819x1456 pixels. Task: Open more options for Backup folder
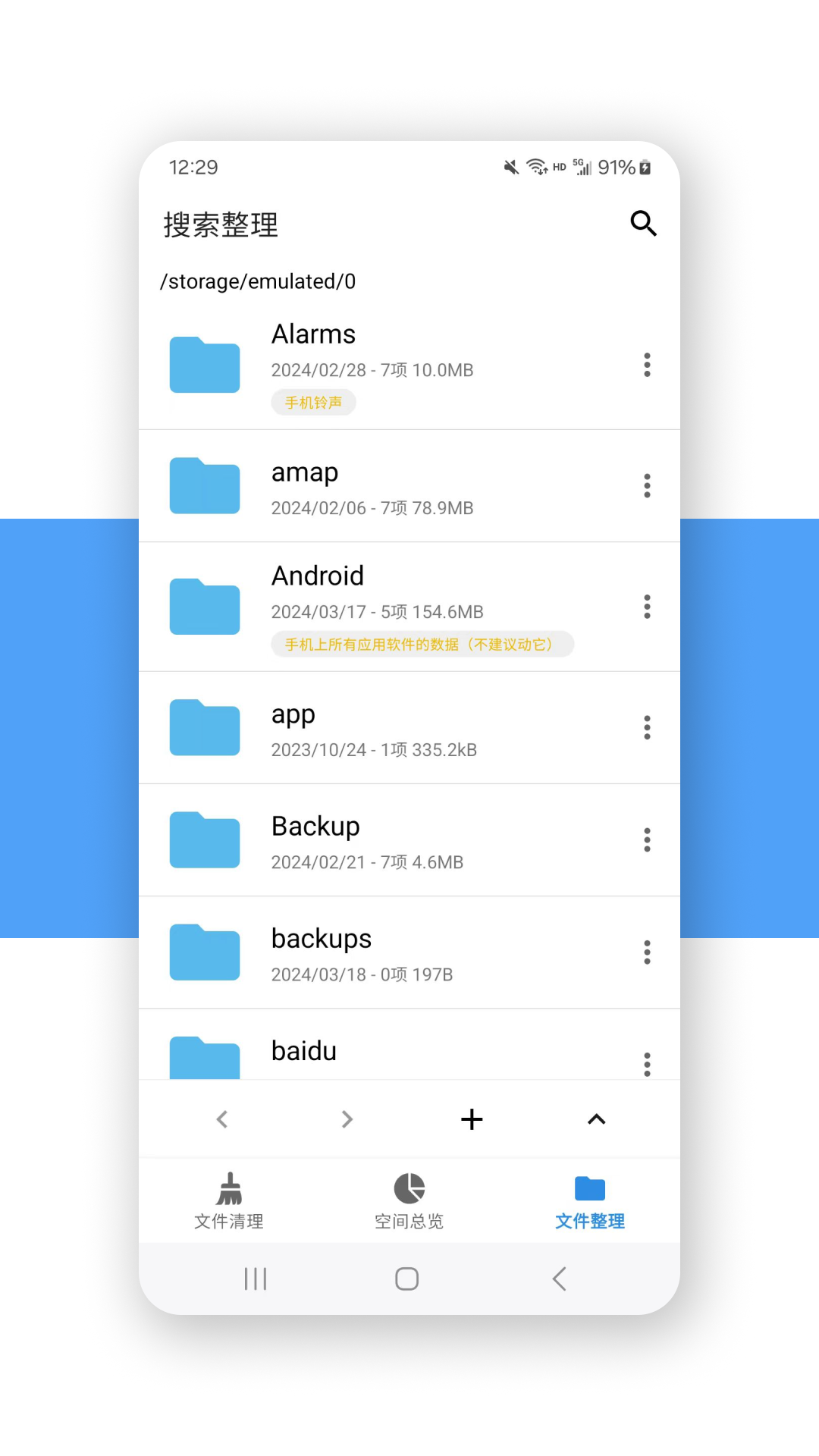[647, 840]
